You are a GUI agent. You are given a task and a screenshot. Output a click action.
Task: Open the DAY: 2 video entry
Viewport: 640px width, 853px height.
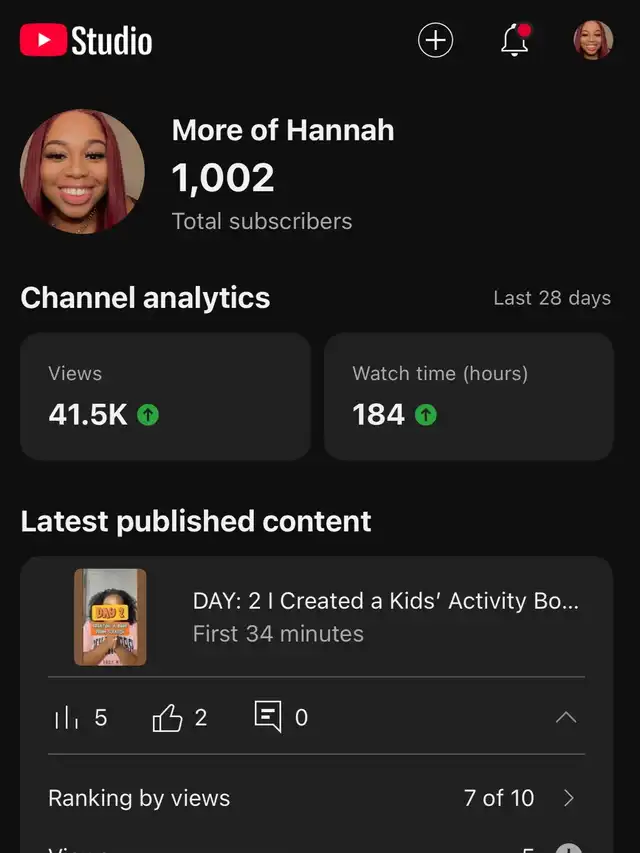tap(385, 616)
